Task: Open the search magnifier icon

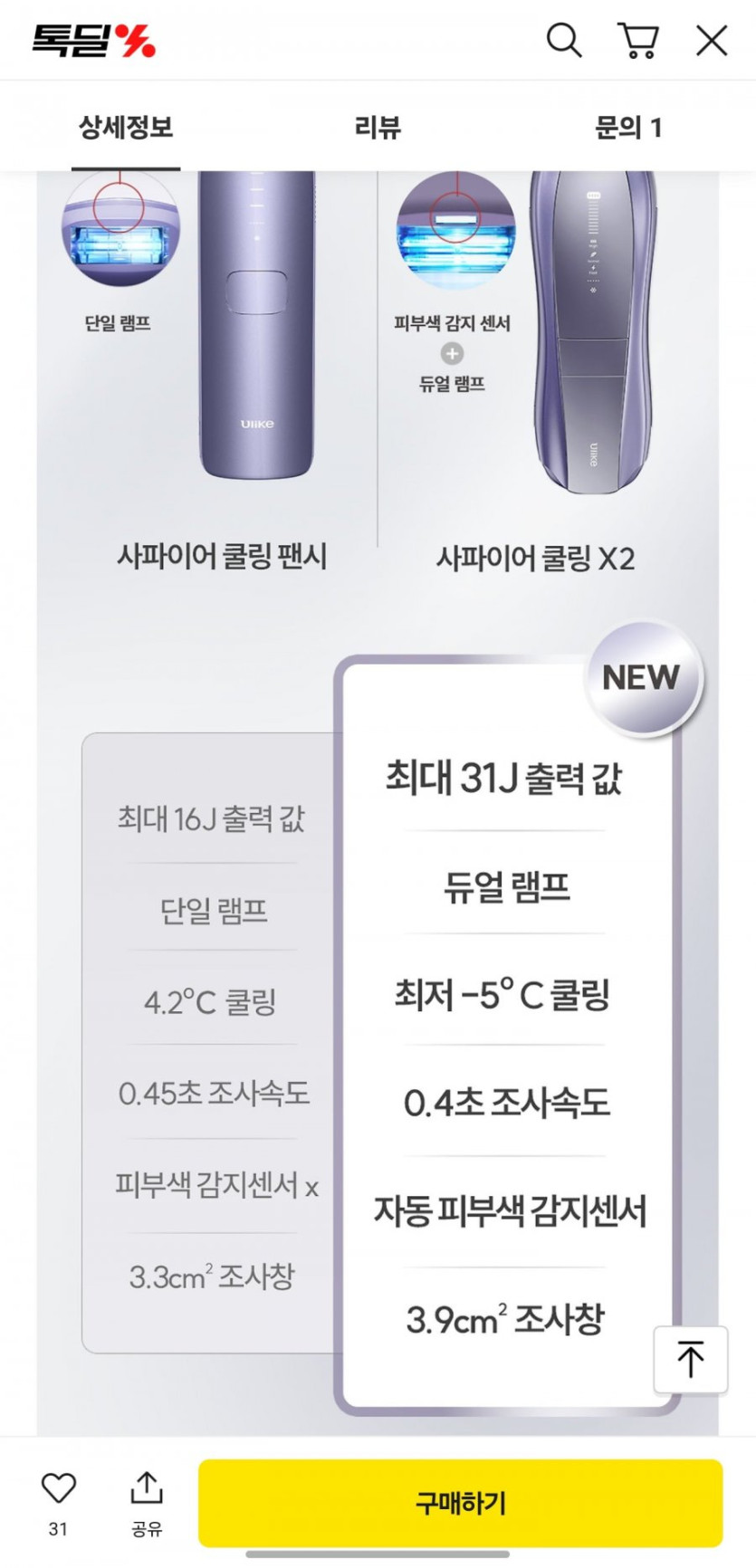Action: pyautogui.click(x=563, y=40)
